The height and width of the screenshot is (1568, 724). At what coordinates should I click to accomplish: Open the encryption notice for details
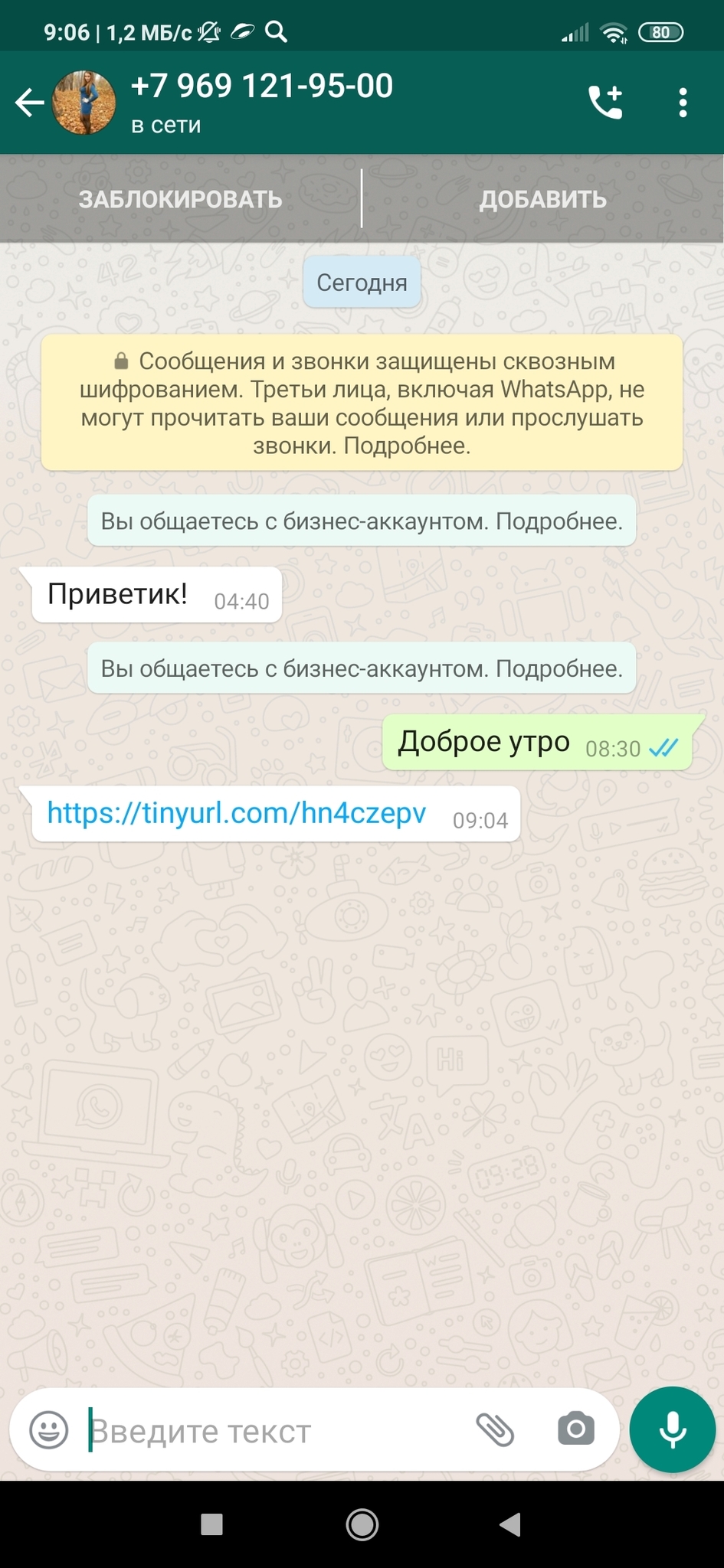[x=362, y=403]
